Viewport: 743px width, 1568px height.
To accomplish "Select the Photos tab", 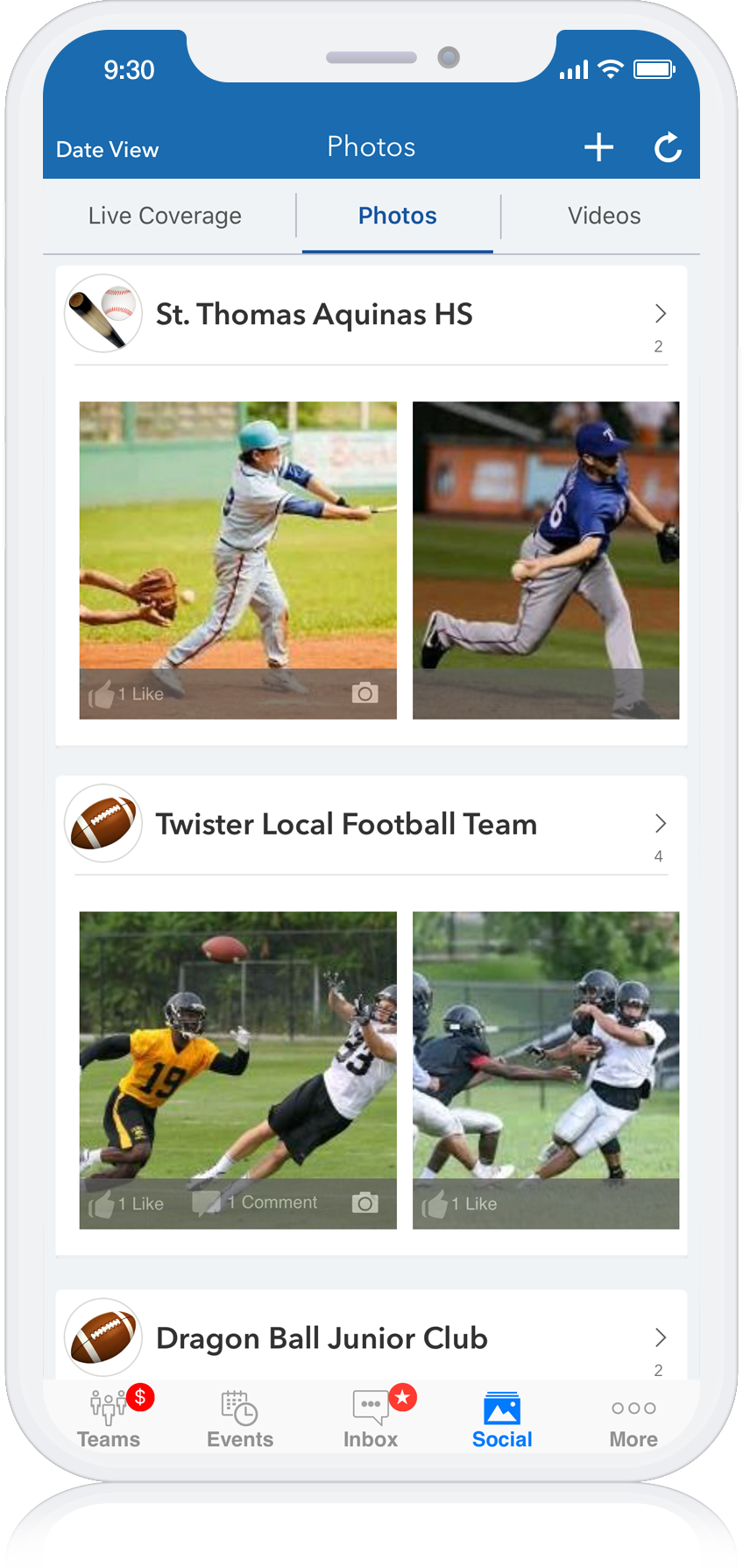I will [x=397, y=216].
